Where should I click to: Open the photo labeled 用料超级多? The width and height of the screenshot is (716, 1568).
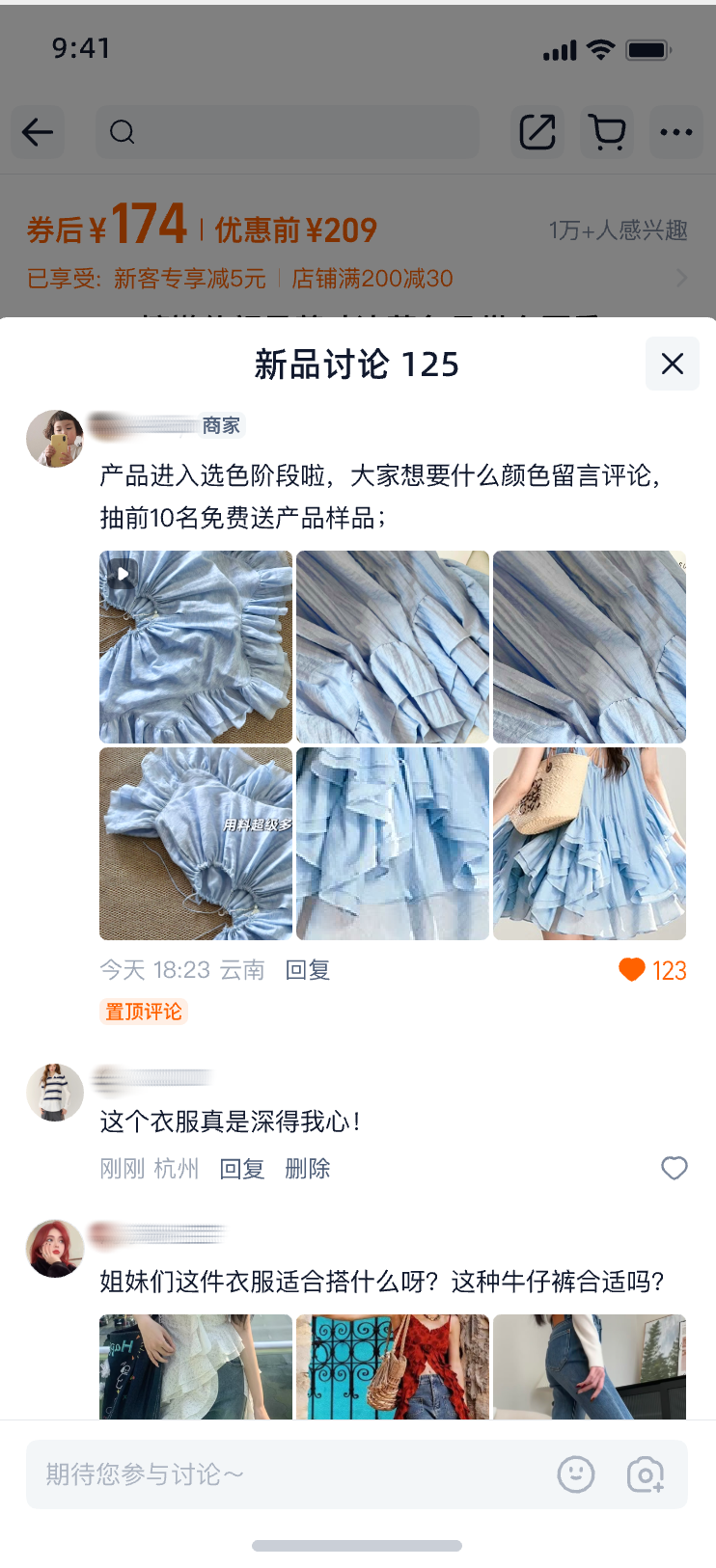[x=196, y=844]
